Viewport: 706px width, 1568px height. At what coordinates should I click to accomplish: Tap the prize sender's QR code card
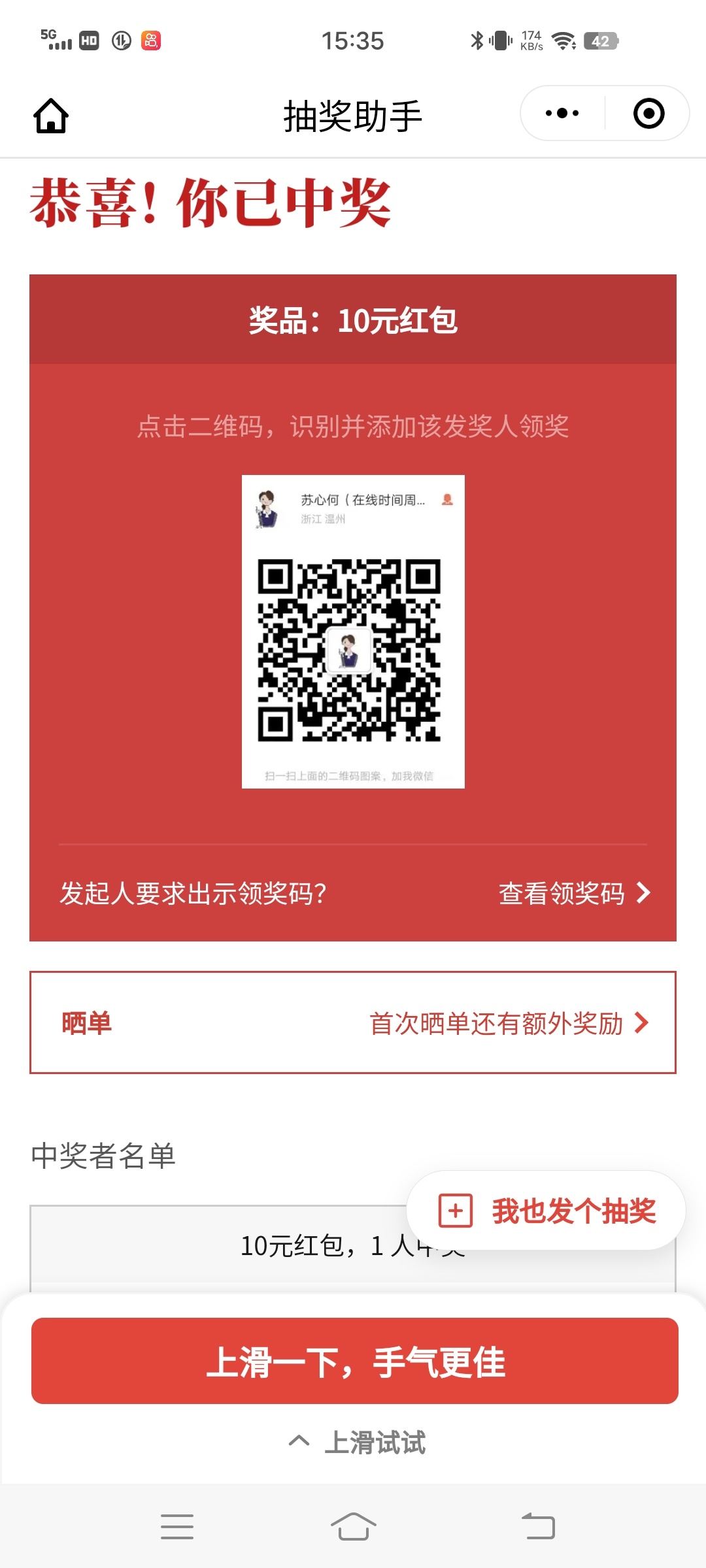(353, 631)
